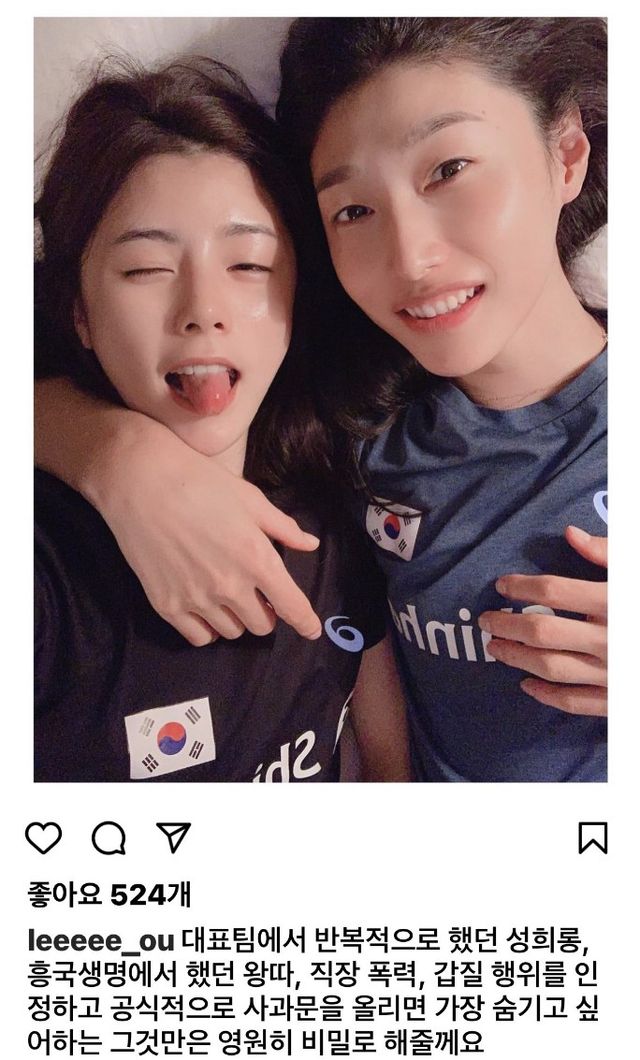Bookmark this post to saved

(x=593, y=838)
